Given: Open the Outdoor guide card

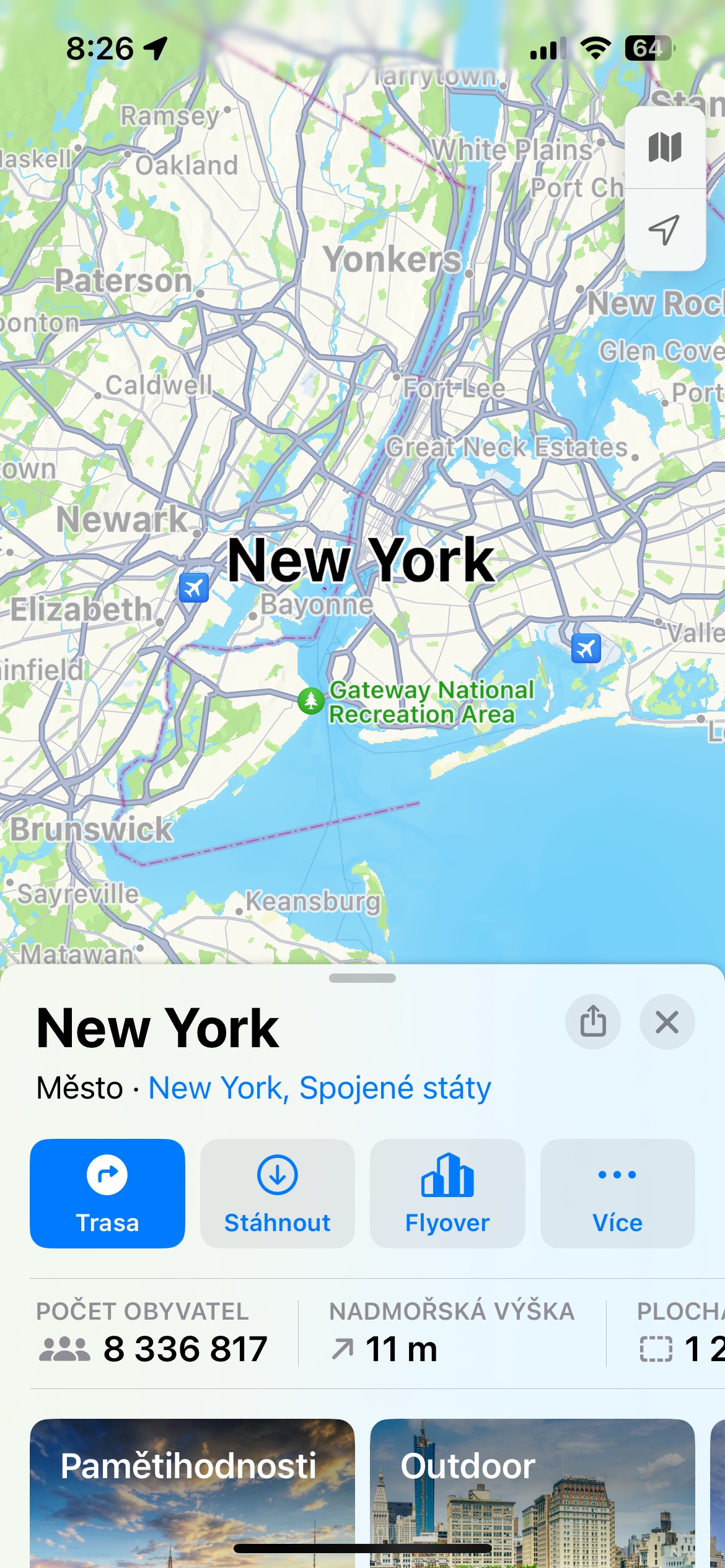Looking at the screenshot, I should [x=532, y=1493].
